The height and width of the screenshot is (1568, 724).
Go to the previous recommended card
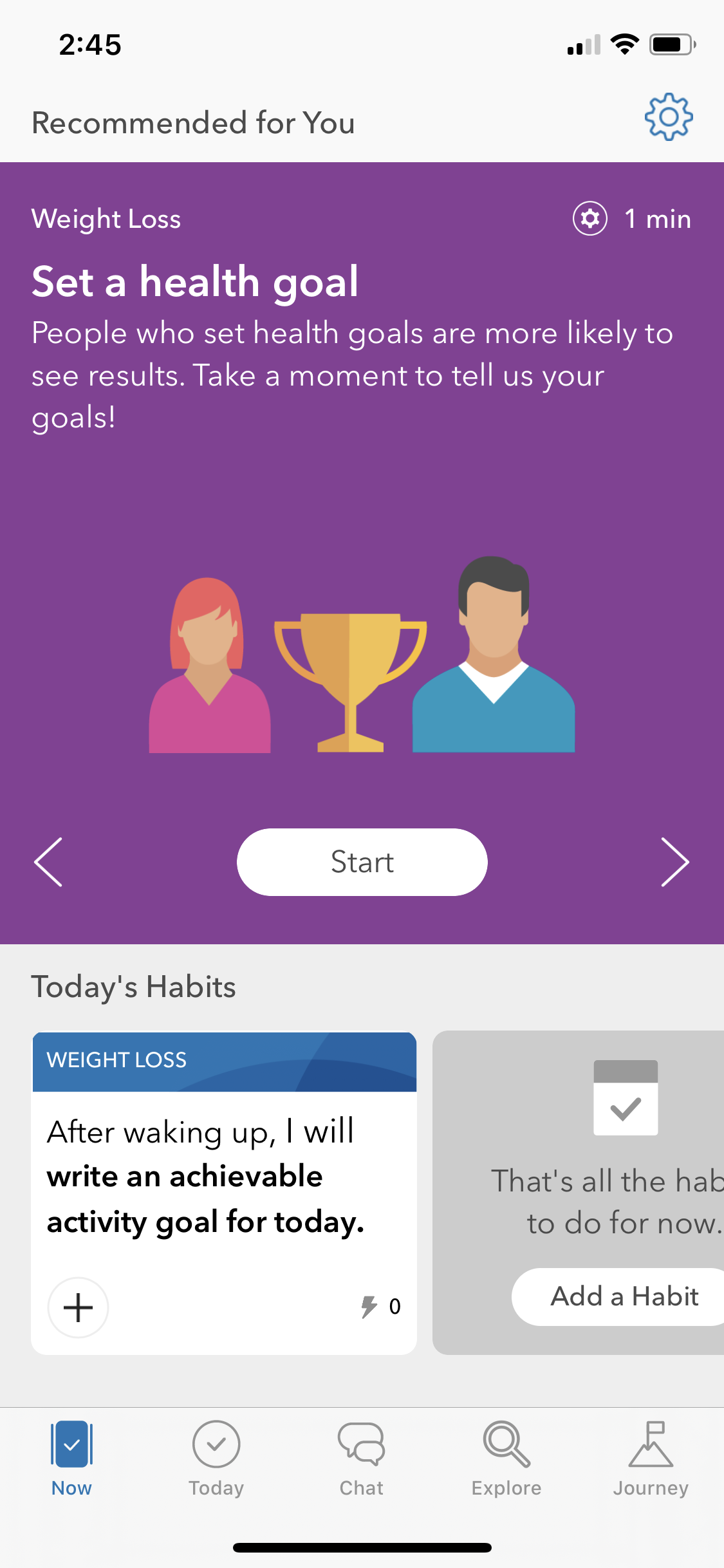coord(48,862)
